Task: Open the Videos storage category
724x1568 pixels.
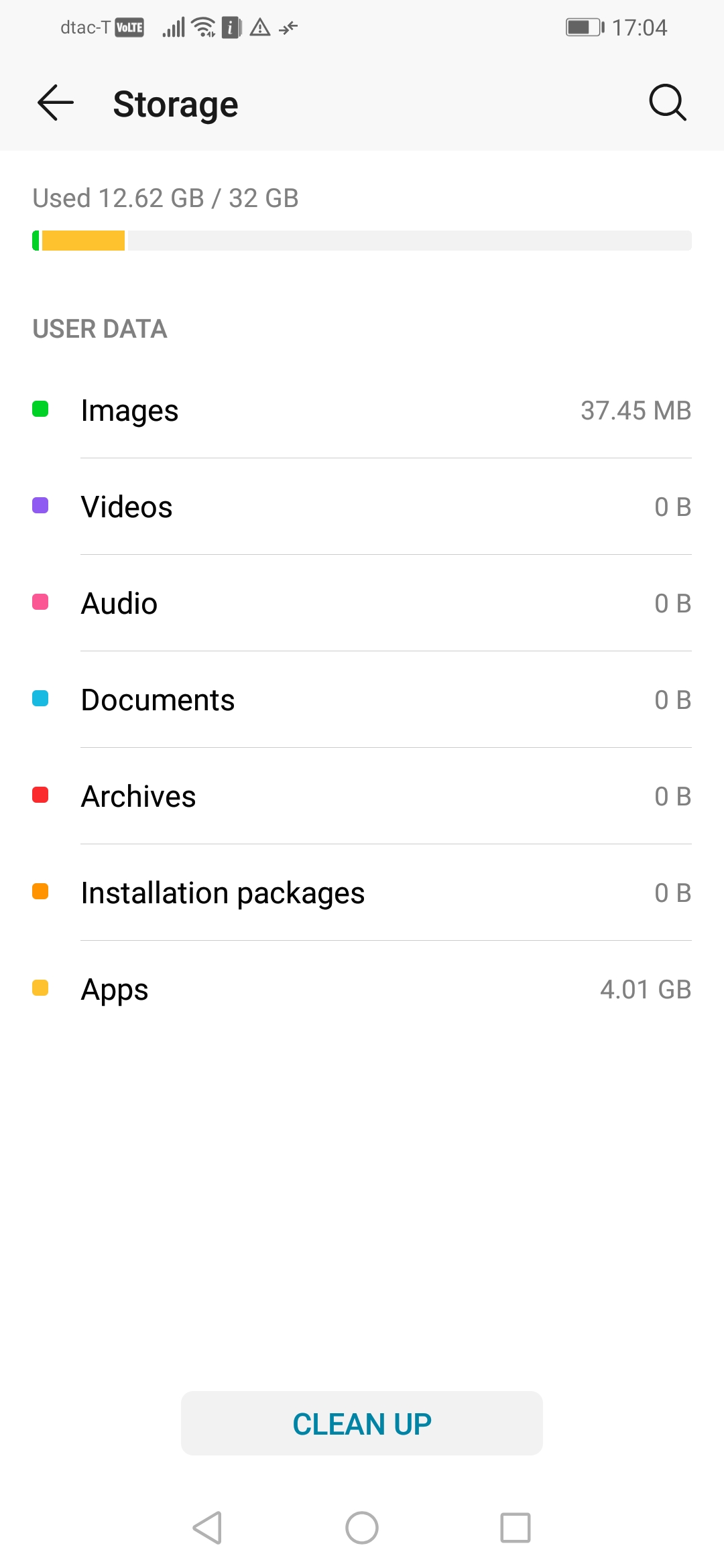Action: tap(362, 507)
